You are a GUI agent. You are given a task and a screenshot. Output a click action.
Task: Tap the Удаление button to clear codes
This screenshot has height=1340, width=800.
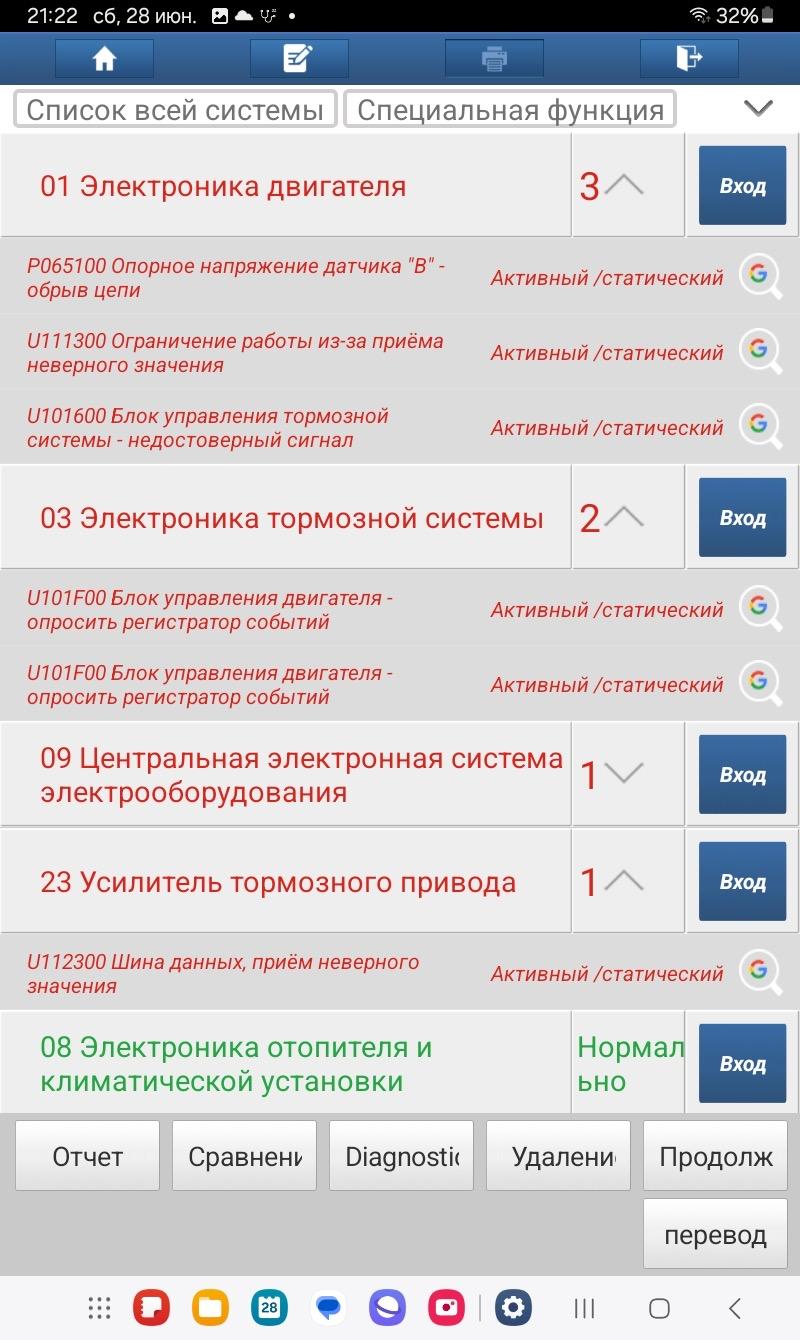(558, 1156)
